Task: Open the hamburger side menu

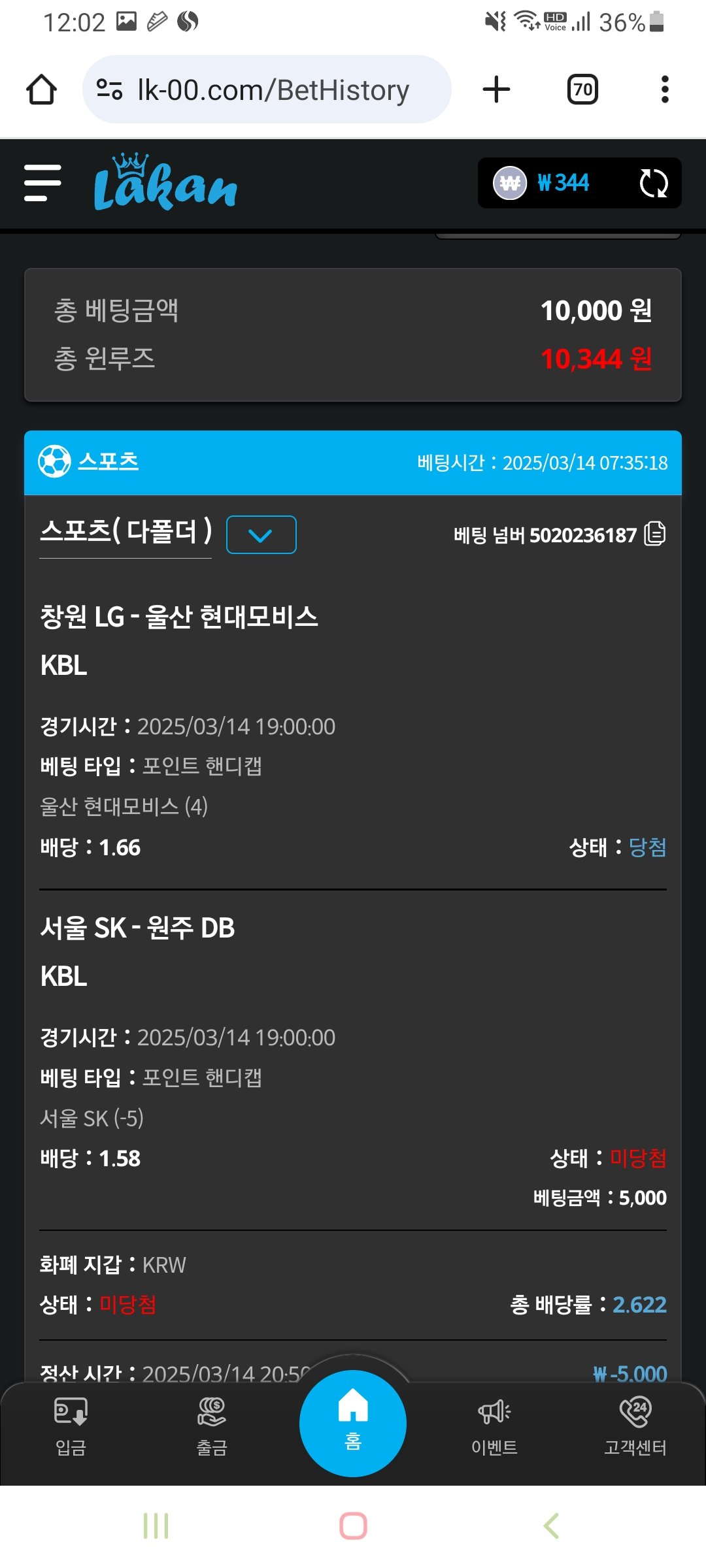Action: (42, 183)
